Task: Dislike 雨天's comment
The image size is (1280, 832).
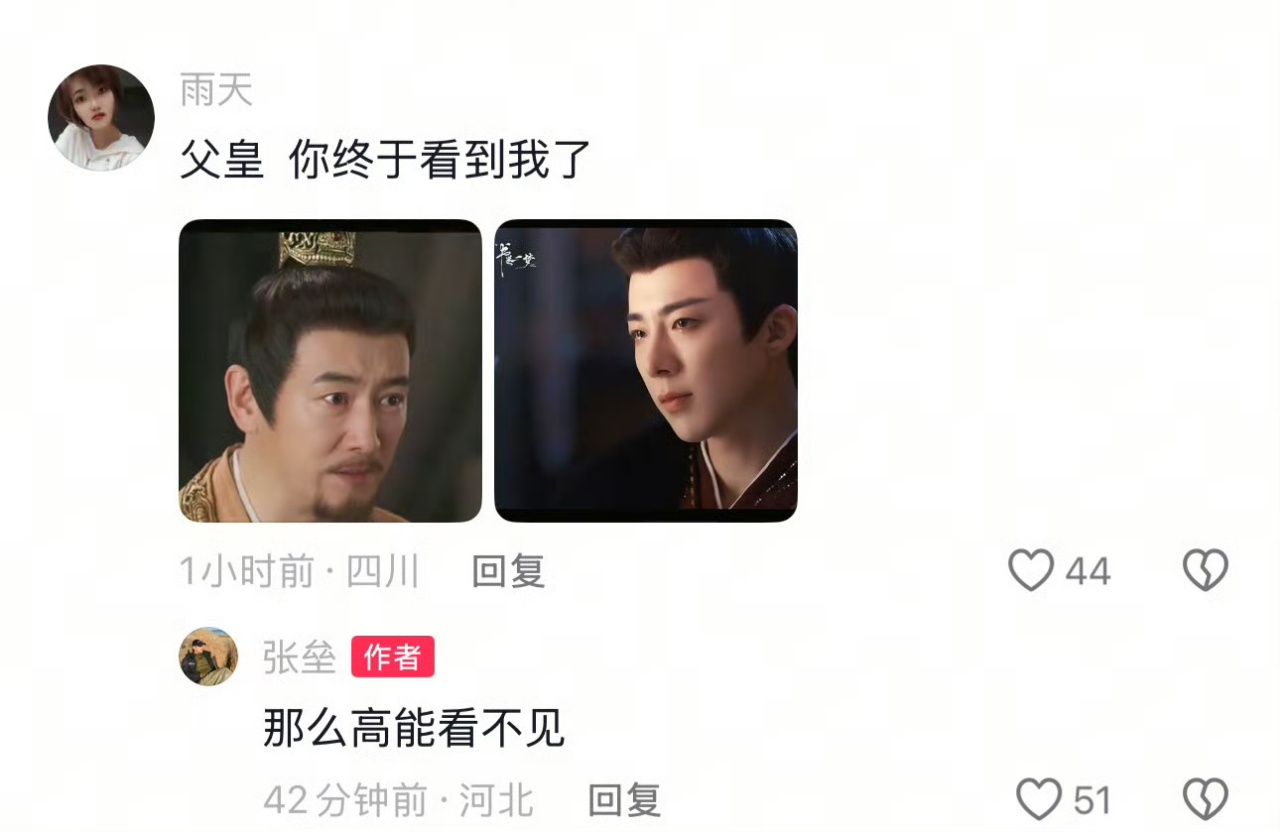Action: (x=1205, y=571)
